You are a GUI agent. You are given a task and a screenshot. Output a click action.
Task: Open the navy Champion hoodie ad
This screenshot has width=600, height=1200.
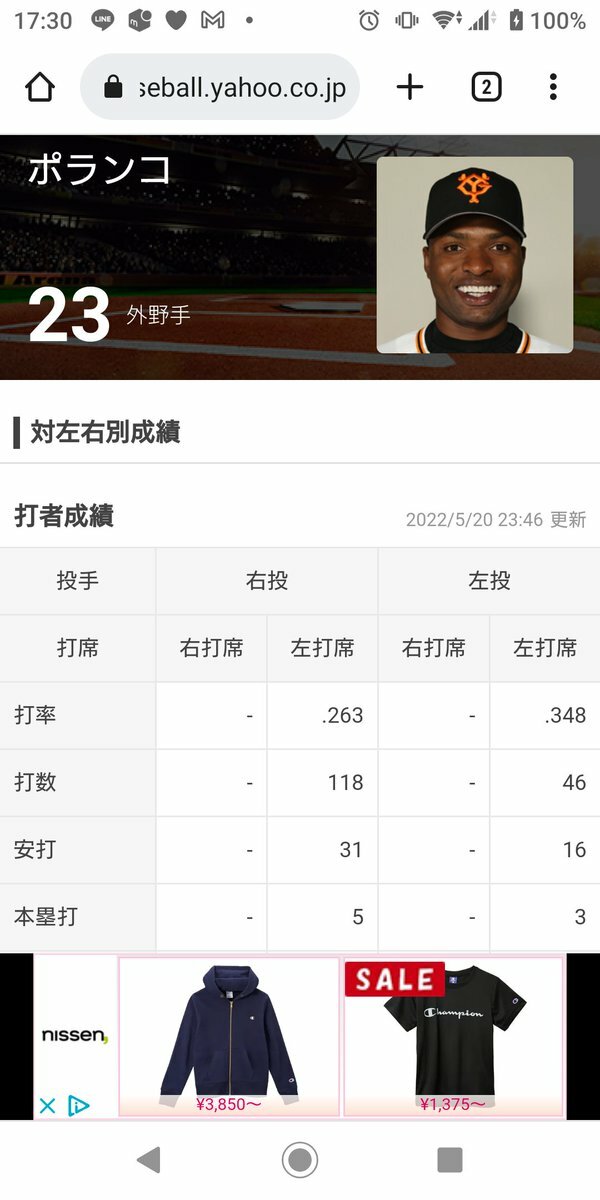tap(229, 1037)
